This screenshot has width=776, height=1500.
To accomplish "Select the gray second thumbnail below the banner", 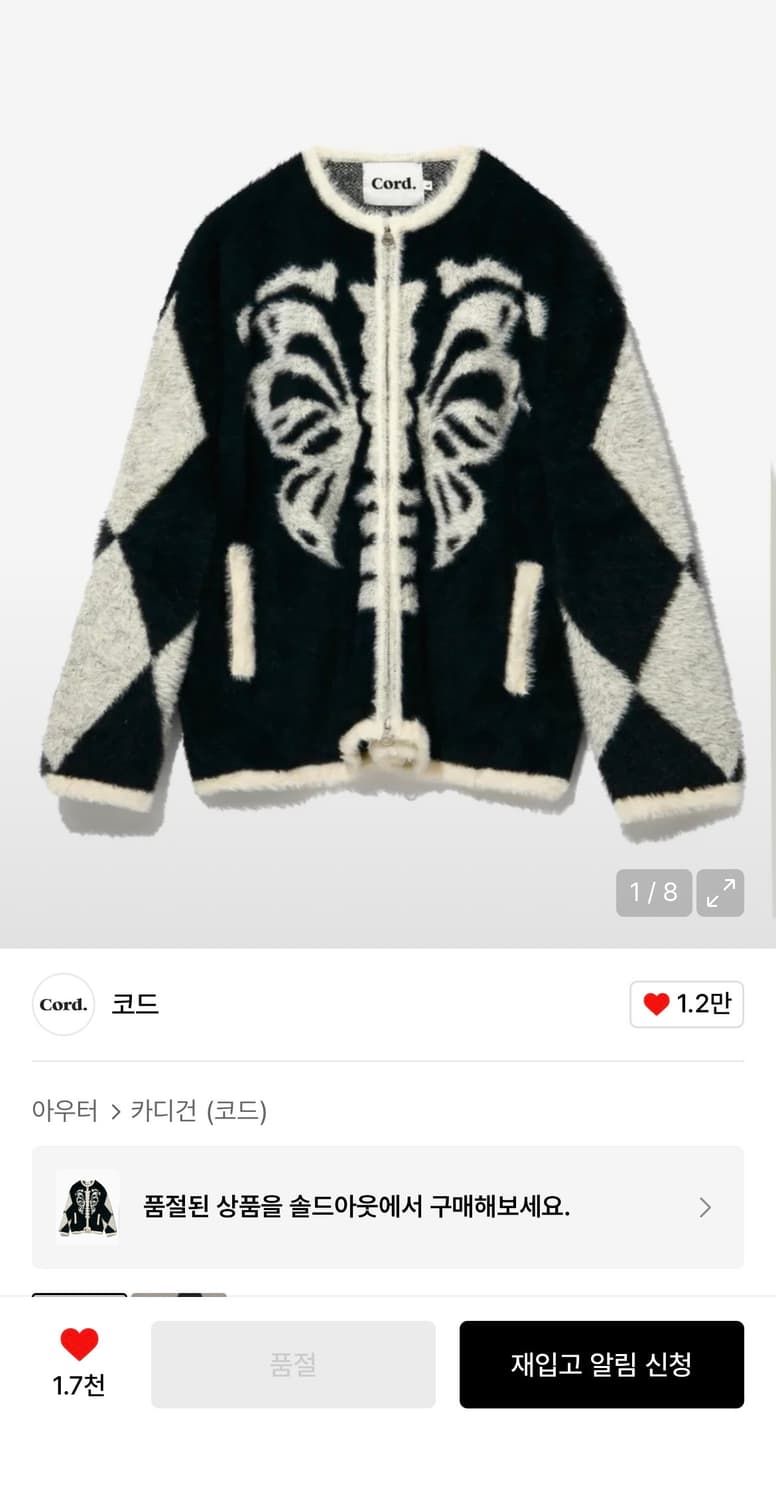I will (x=180, y=1295).
